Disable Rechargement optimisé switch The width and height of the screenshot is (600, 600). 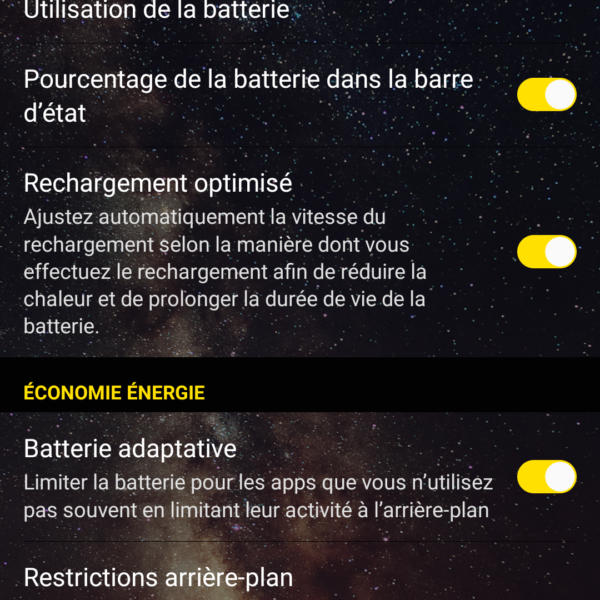click(546, 252)
